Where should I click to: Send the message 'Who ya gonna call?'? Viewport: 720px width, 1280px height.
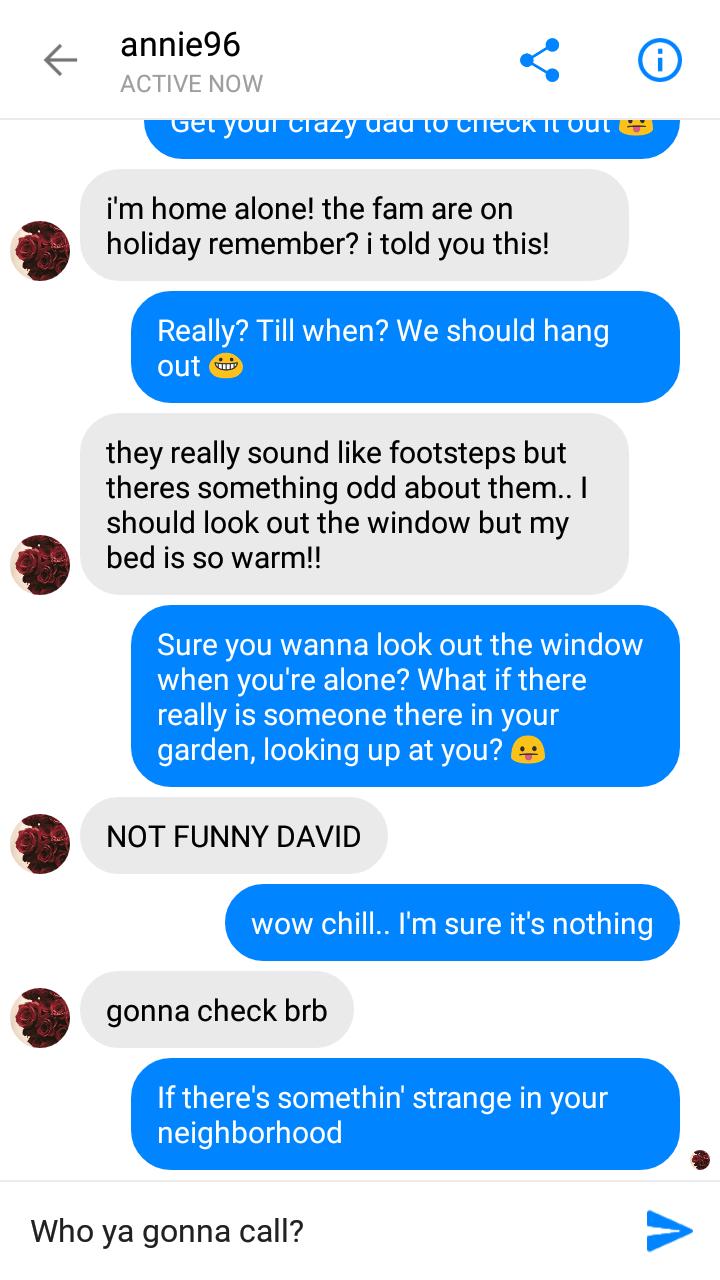668,1230
